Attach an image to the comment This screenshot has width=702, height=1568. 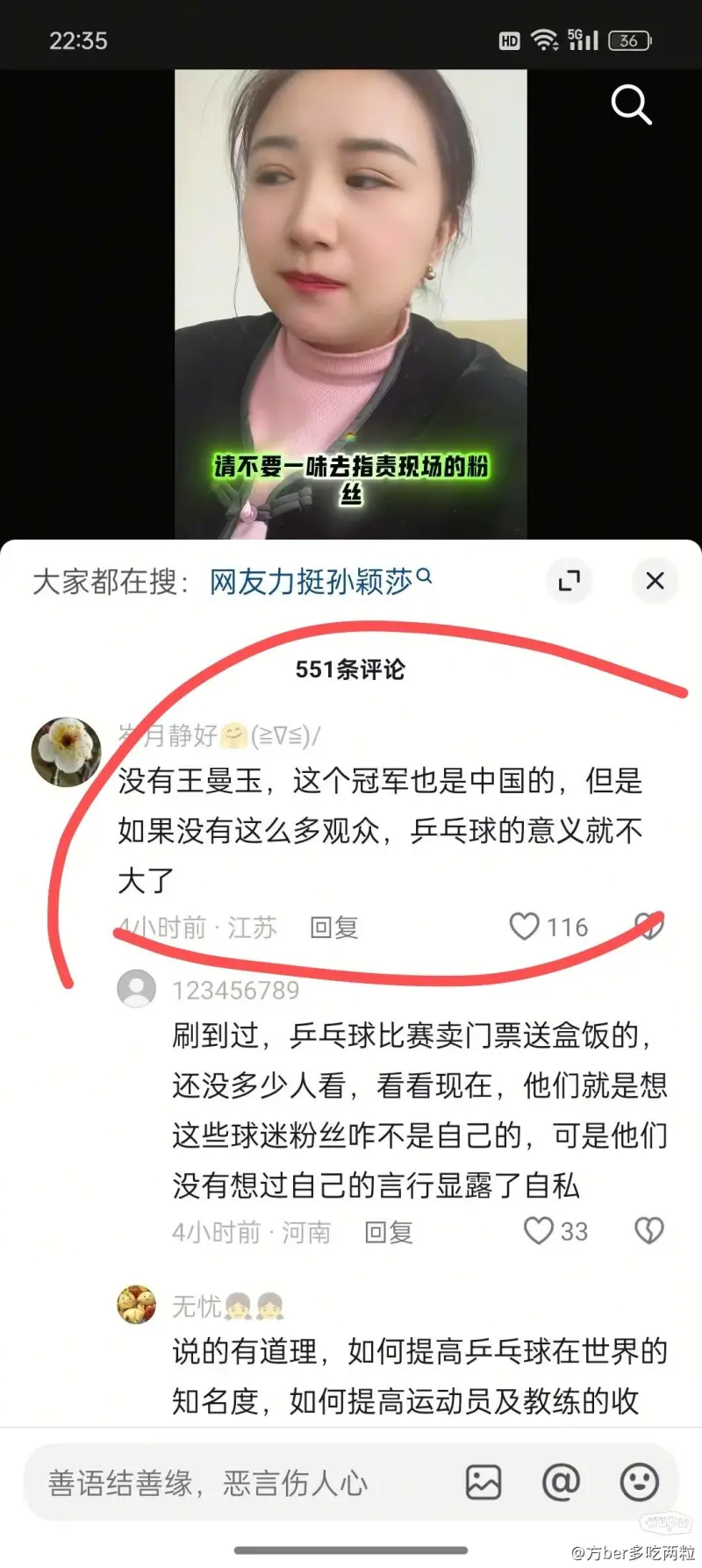[484, 1483]
